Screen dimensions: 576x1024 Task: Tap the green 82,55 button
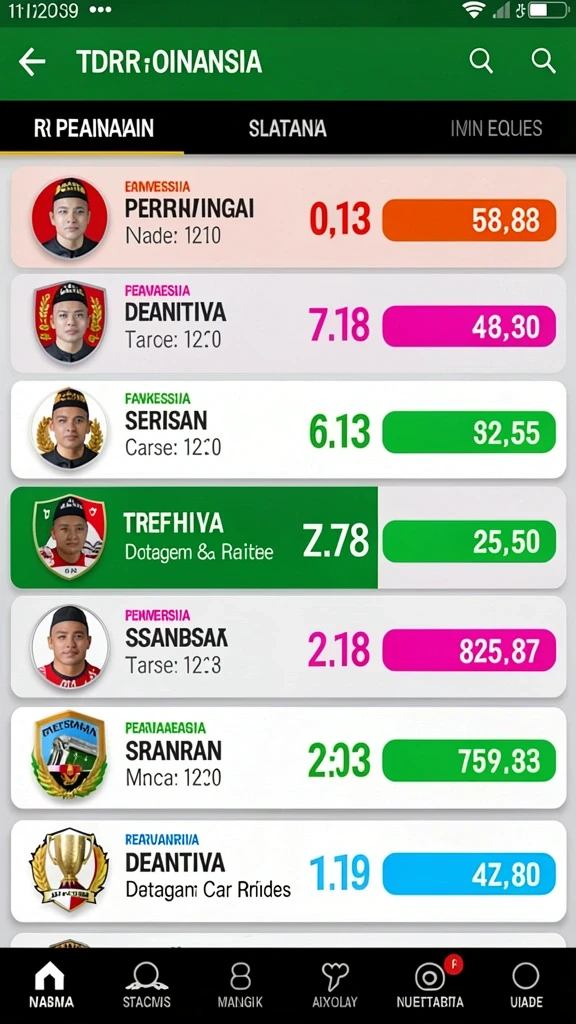pyautogui.click(x=469, y=432)
